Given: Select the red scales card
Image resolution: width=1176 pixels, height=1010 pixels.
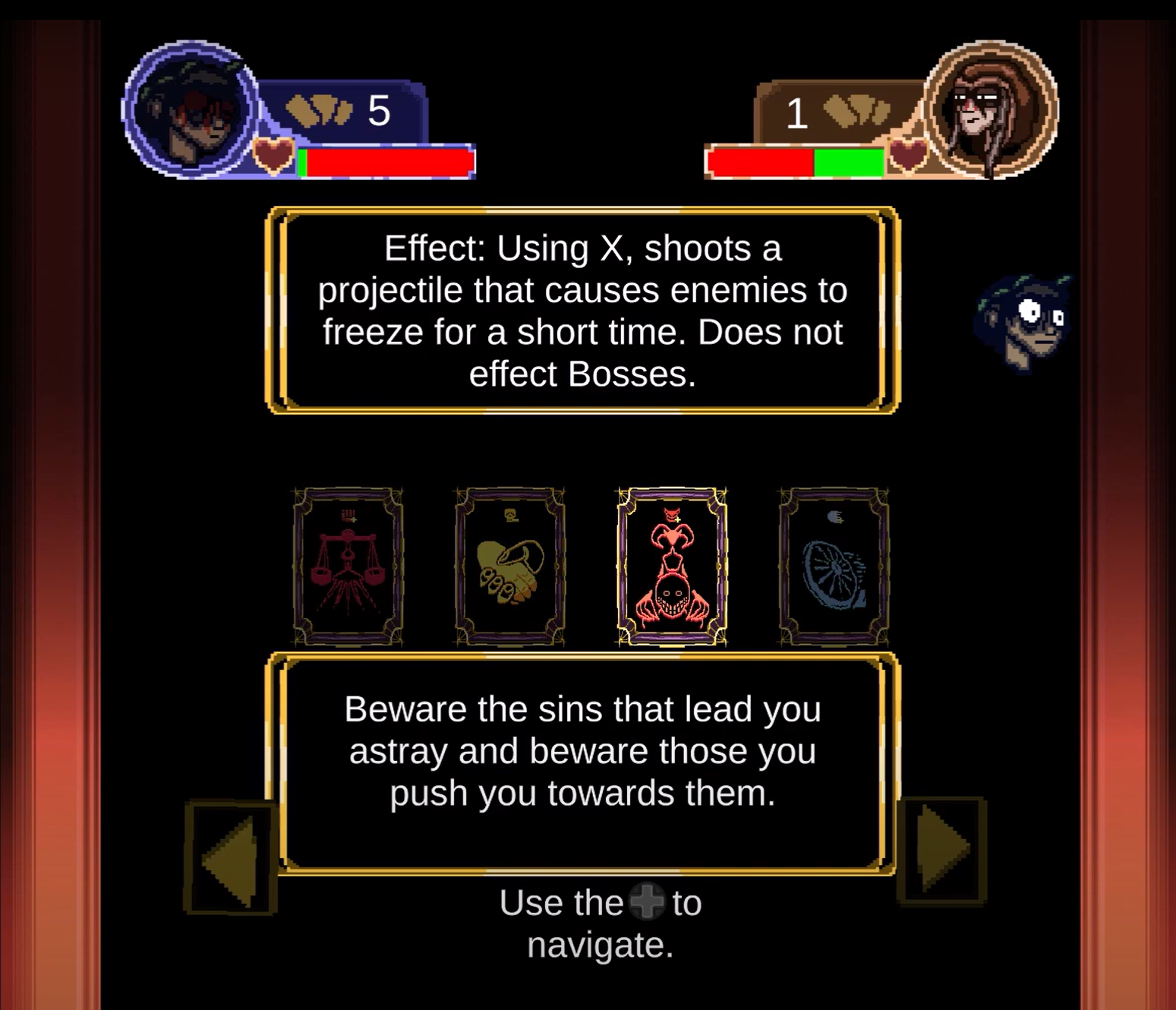Looking at the screenshot, I should click(x=348, y=567).
